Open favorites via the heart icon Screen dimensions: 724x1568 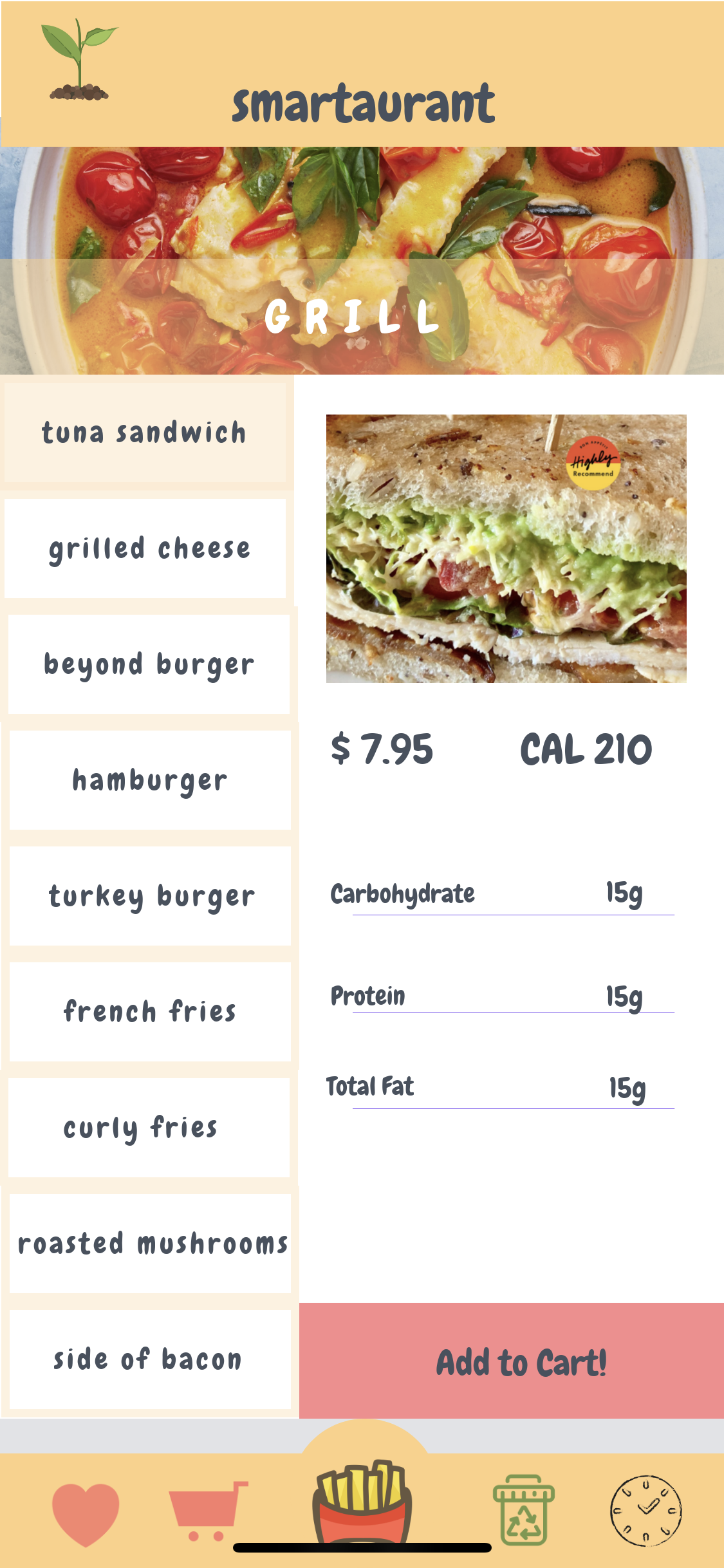pyautogui.click(x=86, y=1514)
